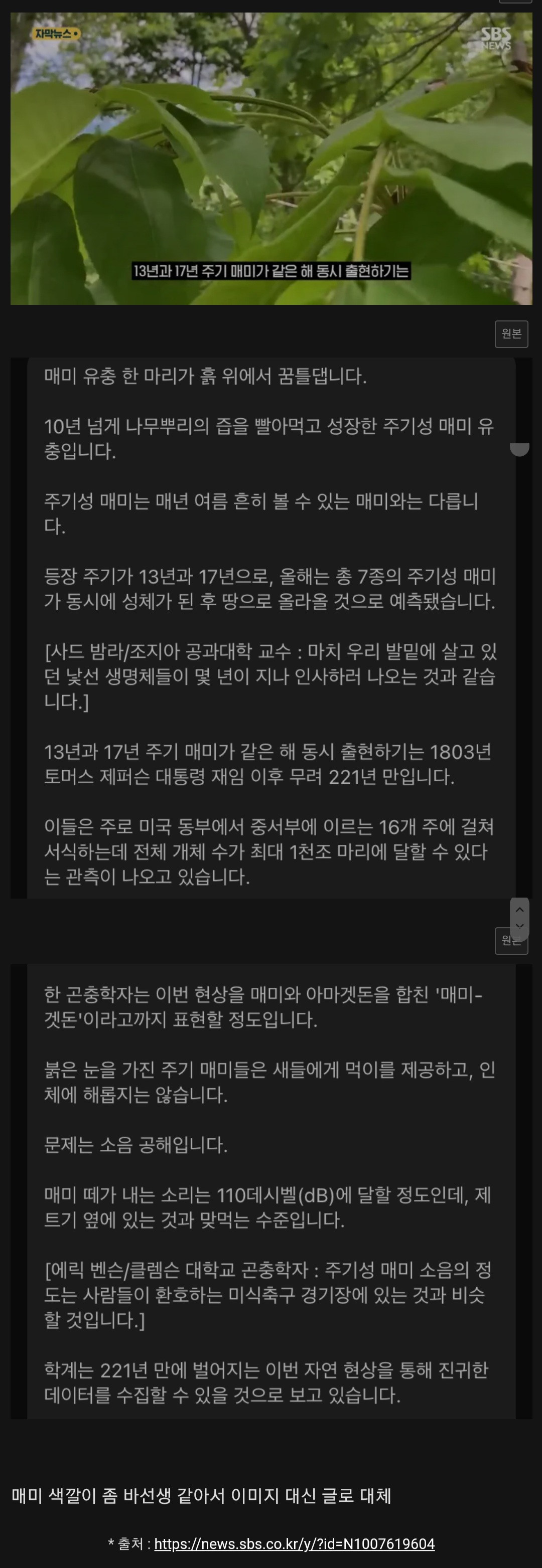Viewport: 542px width, 1568px height.
Task: Tap the scroll-up chevron on the floating scroller
Action: point(519,910)
